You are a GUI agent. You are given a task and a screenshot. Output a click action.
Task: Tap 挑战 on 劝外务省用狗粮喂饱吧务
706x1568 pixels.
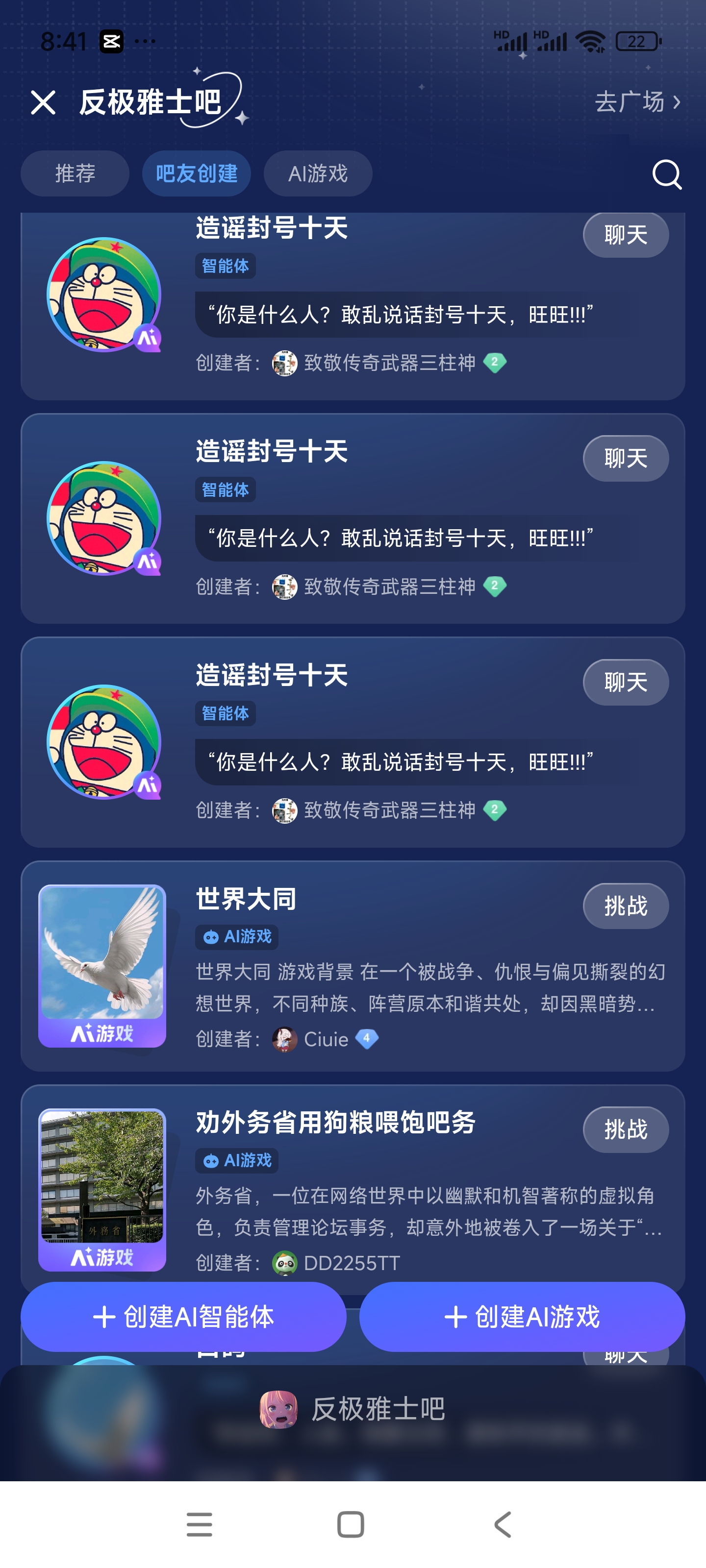625,1130
